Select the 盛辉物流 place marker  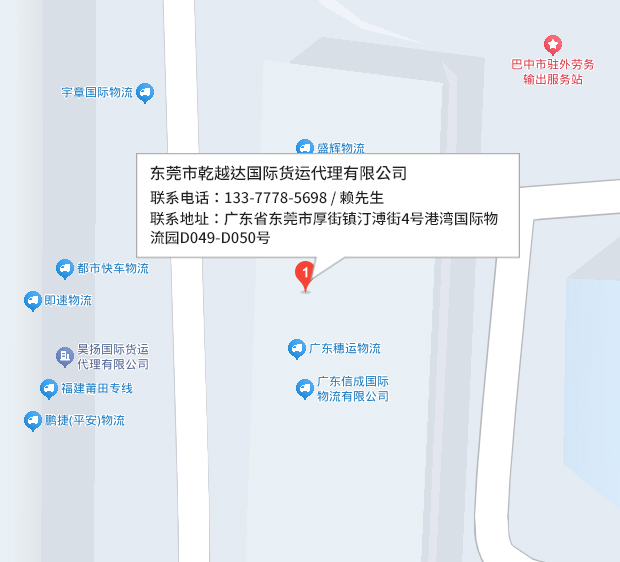[304, 148]
